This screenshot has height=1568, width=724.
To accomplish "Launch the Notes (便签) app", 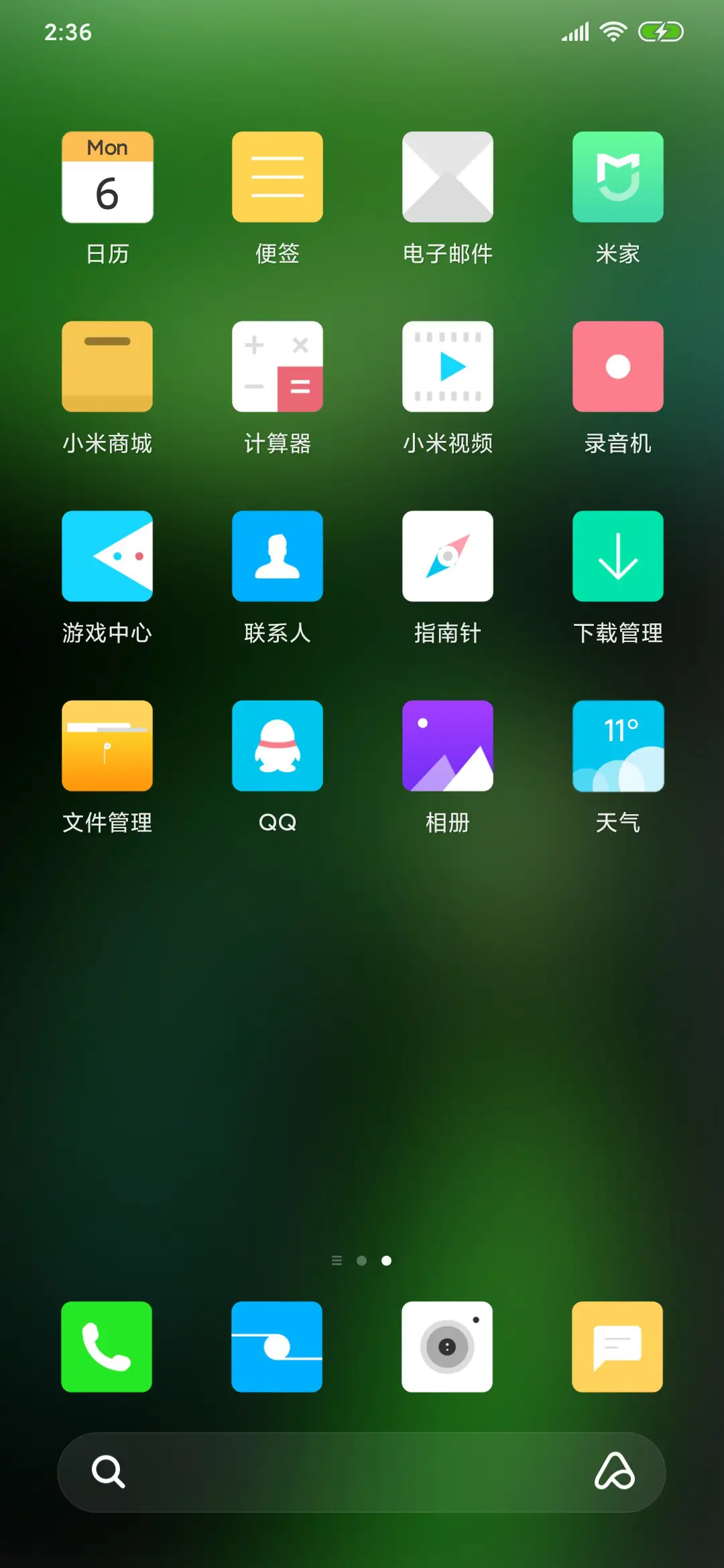I will [x=278, y=177].
